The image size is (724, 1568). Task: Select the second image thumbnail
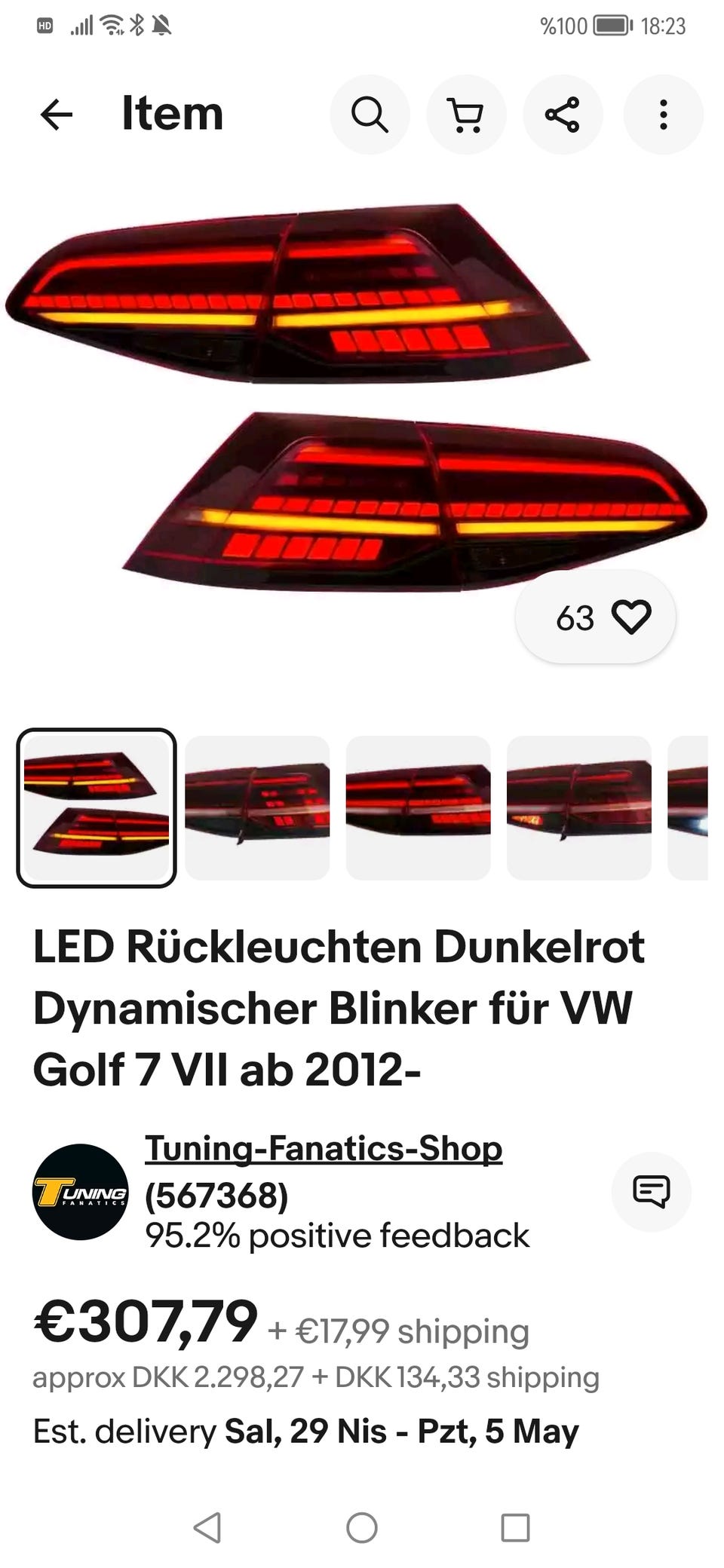[x=257, y=807]
